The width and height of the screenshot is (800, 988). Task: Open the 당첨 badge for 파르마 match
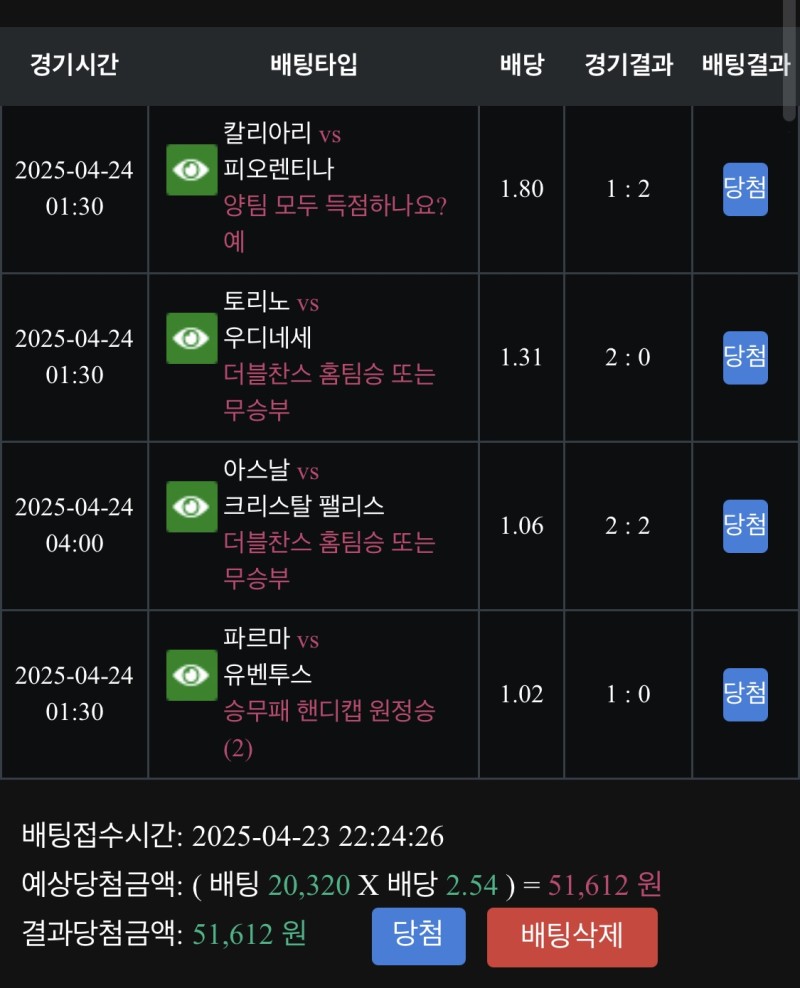tap(745, 694)
